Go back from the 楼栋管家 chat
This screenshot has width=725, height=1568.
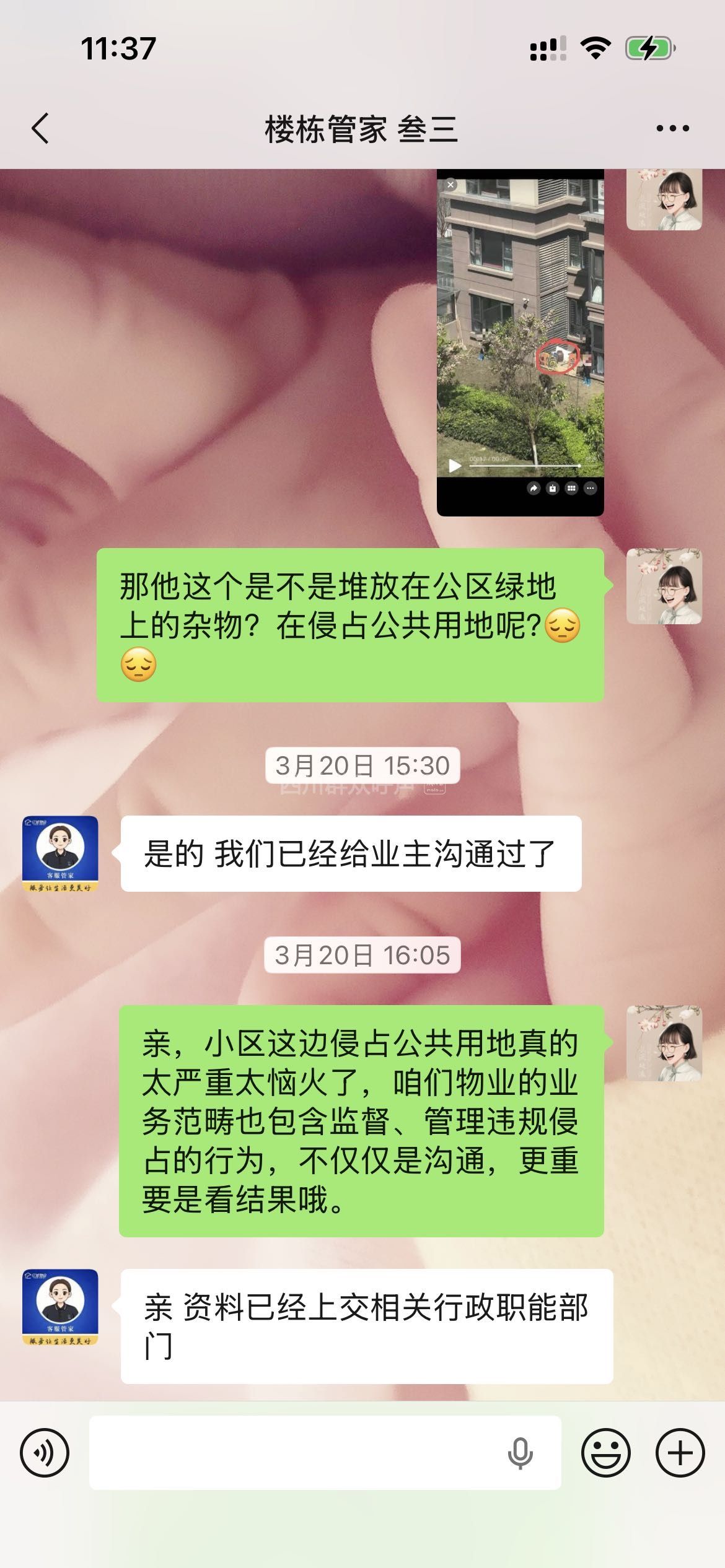(x=41, y=129)
